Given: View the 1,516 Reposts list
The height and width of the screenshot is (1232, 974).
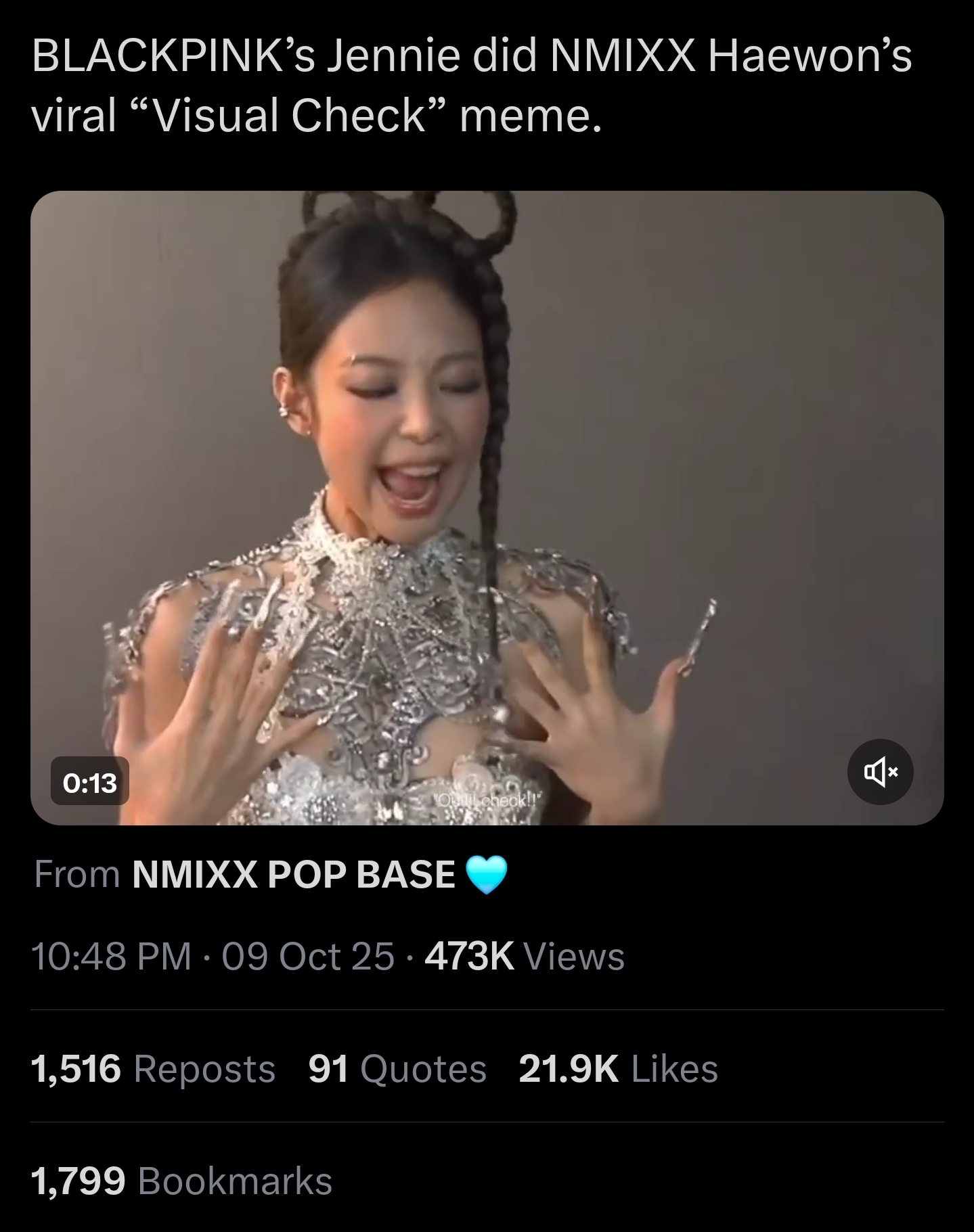Looking at the screenshot, I should [153, 1069].
